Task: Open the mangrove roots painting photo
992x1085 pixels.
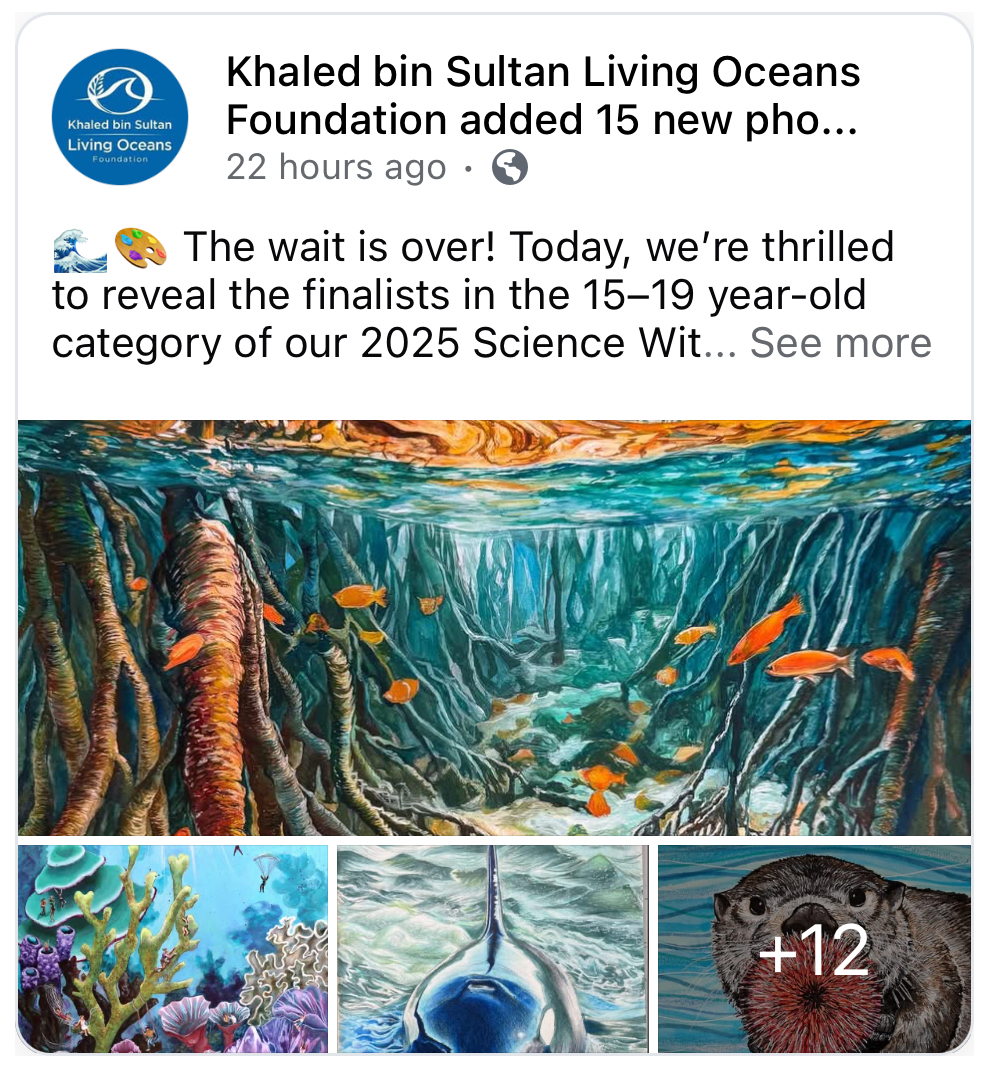Action: [494, 627]
